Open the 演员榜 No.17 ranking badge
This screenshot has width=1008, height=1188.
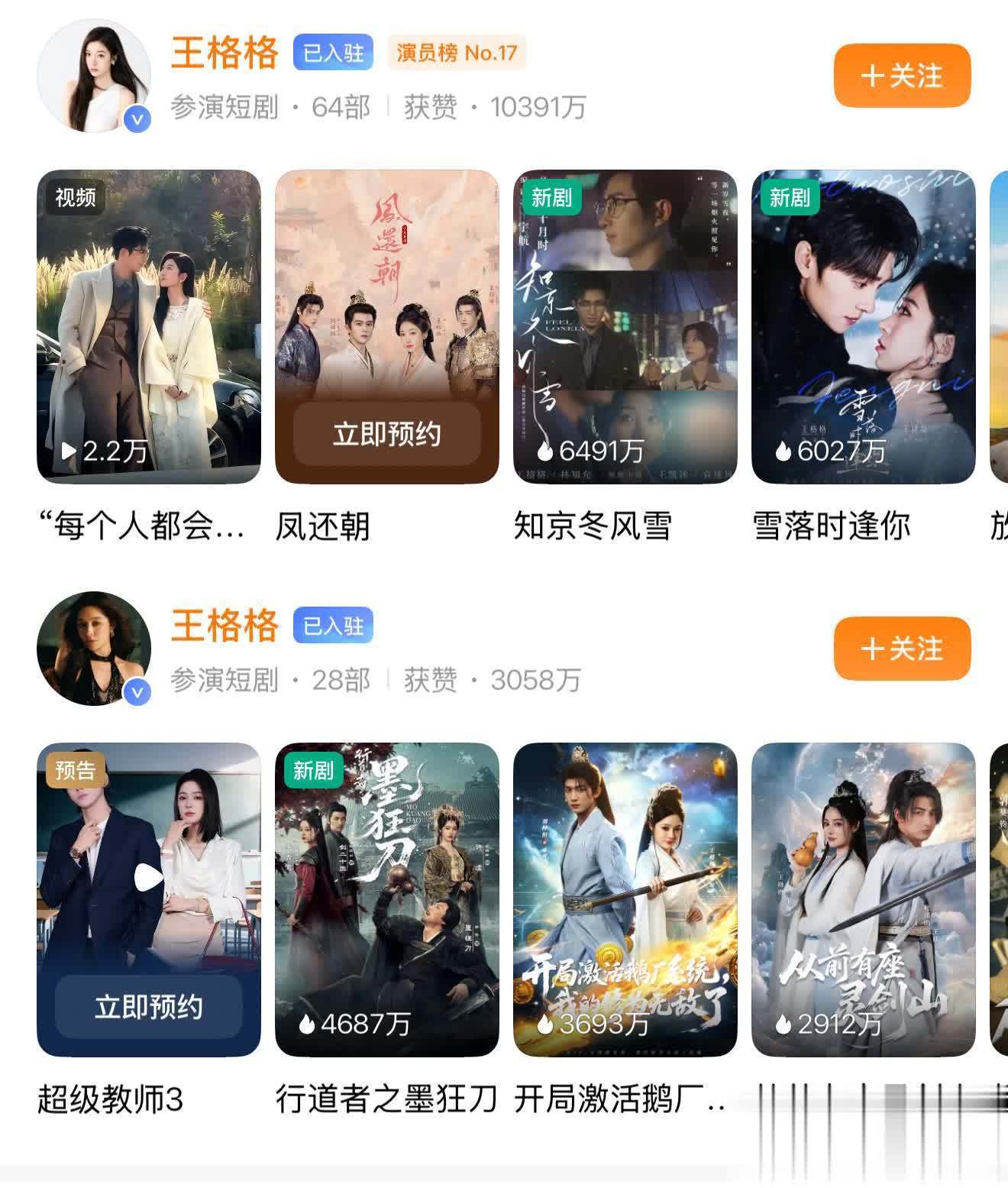pyautogui.click(x=456, y=53)
